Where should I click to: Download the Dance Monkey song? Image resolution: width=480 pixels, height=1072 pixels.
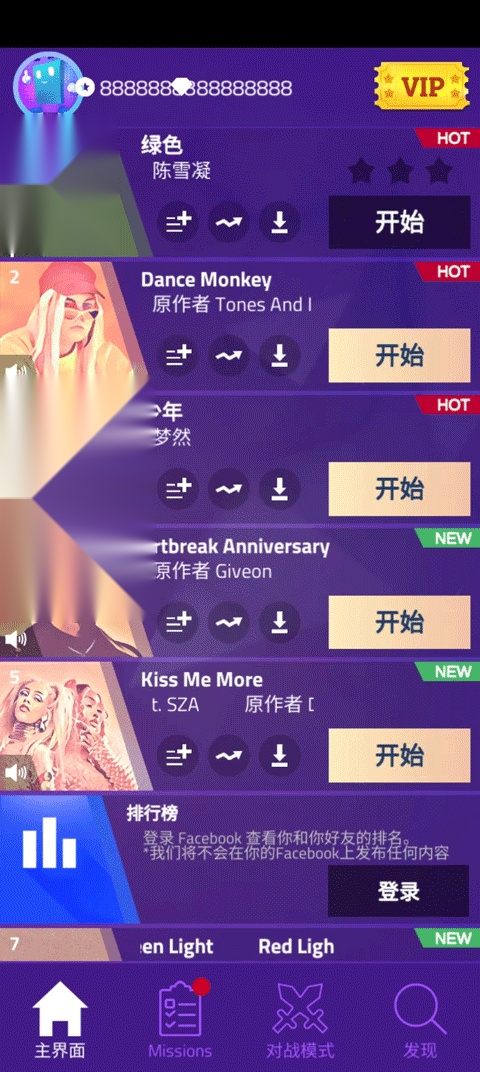coord(279,356)
